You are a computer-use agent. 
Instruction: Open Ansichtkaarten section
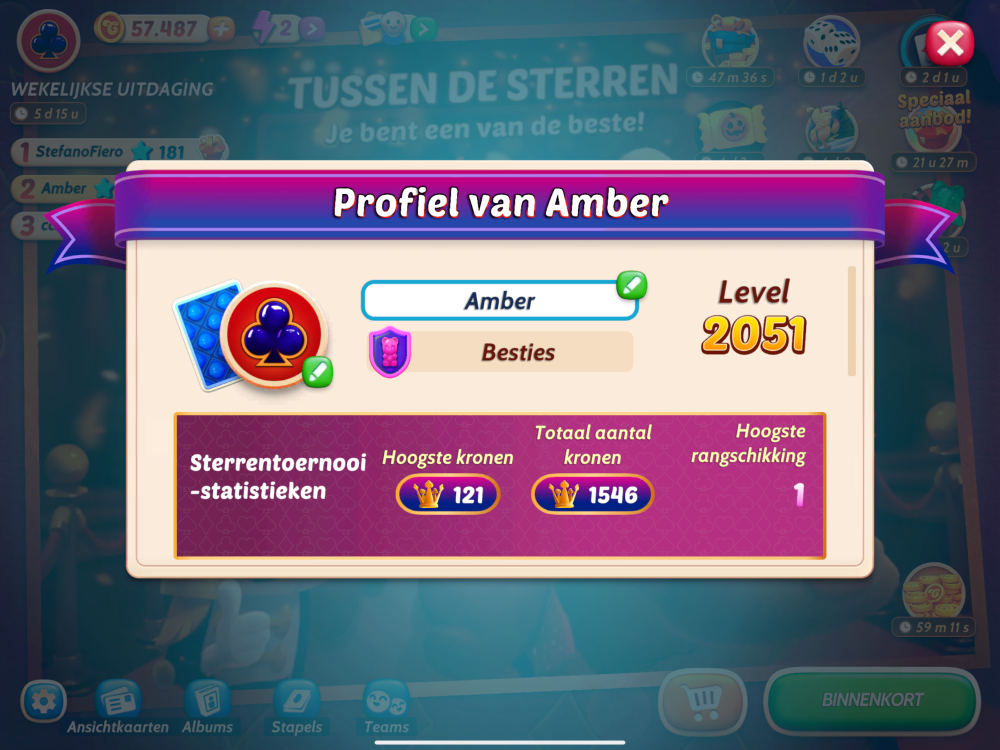tap(118, 706)
